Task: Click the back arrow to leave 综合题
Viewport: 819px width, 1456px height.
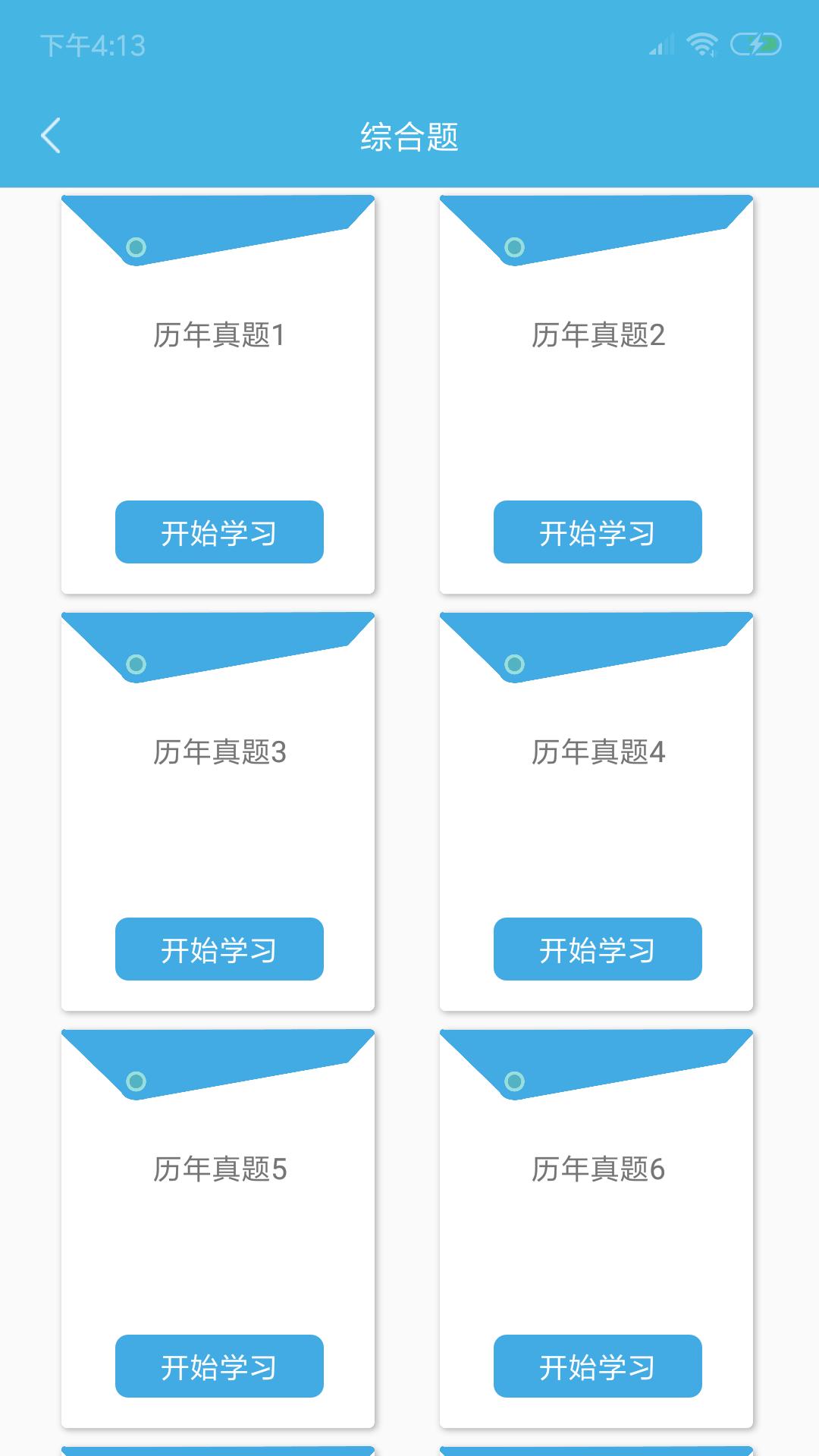Action: coord(50,136)
